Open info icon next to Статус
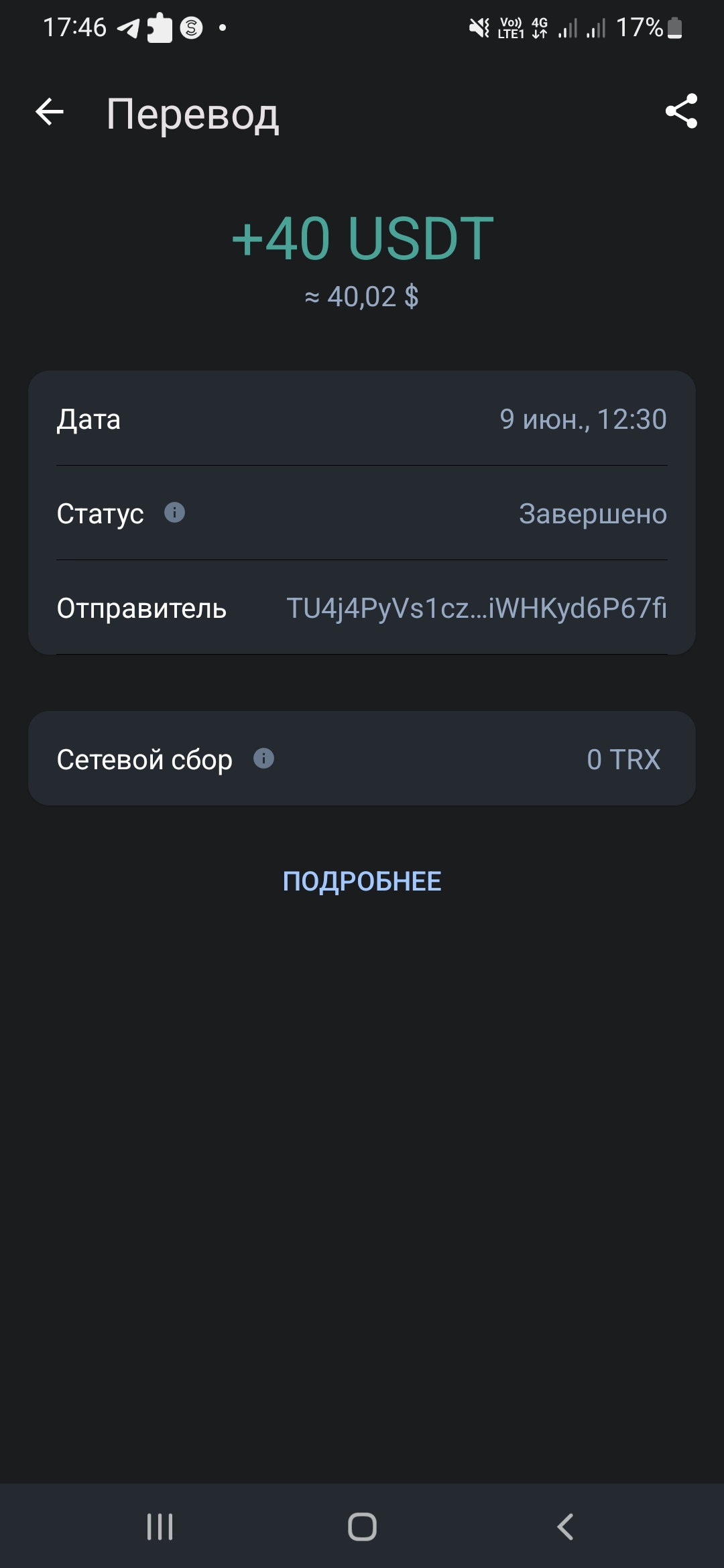Image resolution: width=724 pixels, height=1568 pixels. click(174, 513)
